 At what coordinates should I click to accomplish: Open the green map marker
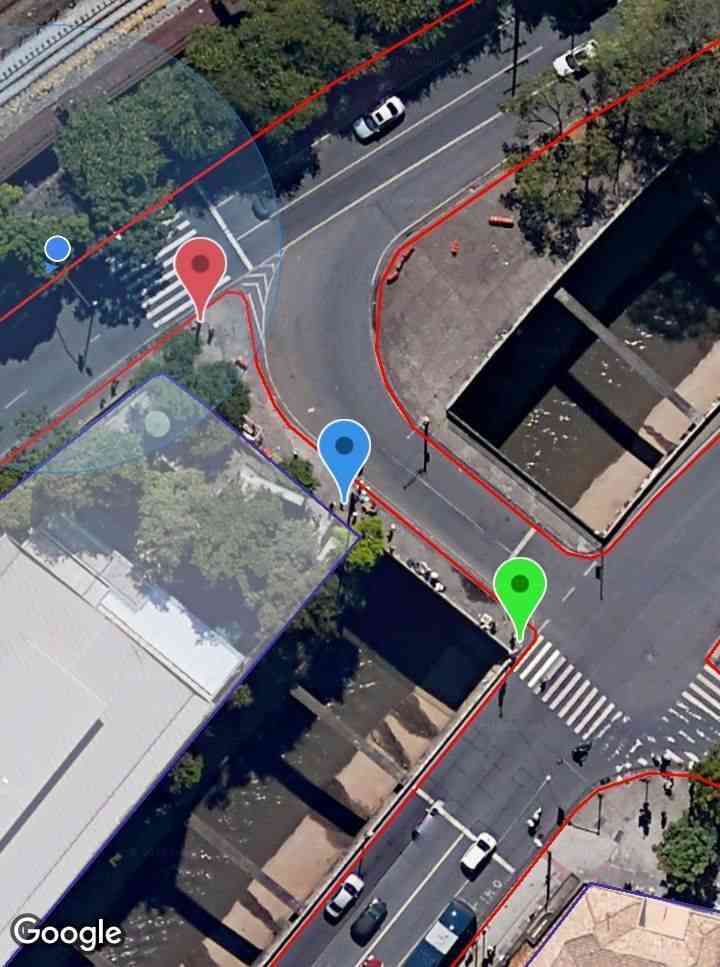(520, 586)
